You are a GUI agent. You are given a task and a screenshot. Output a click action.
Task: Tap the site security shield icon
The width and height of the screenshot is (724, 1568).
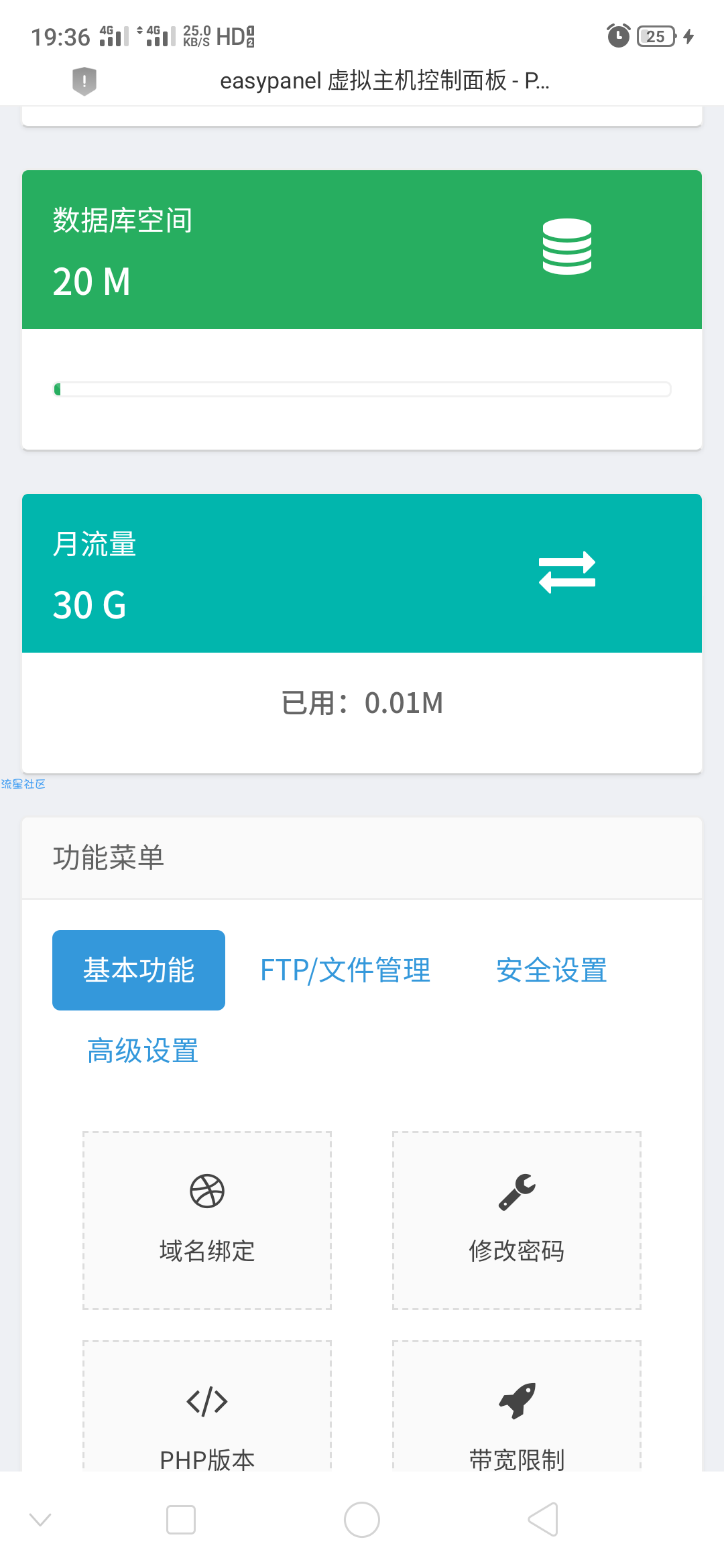tap(84, 81)
